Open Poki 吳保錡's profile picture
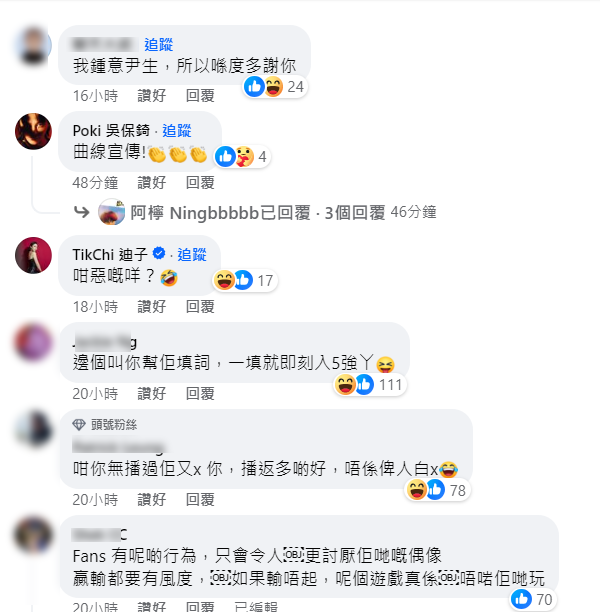The width and height of the screenshot is (600, 612). click(34, 131)
